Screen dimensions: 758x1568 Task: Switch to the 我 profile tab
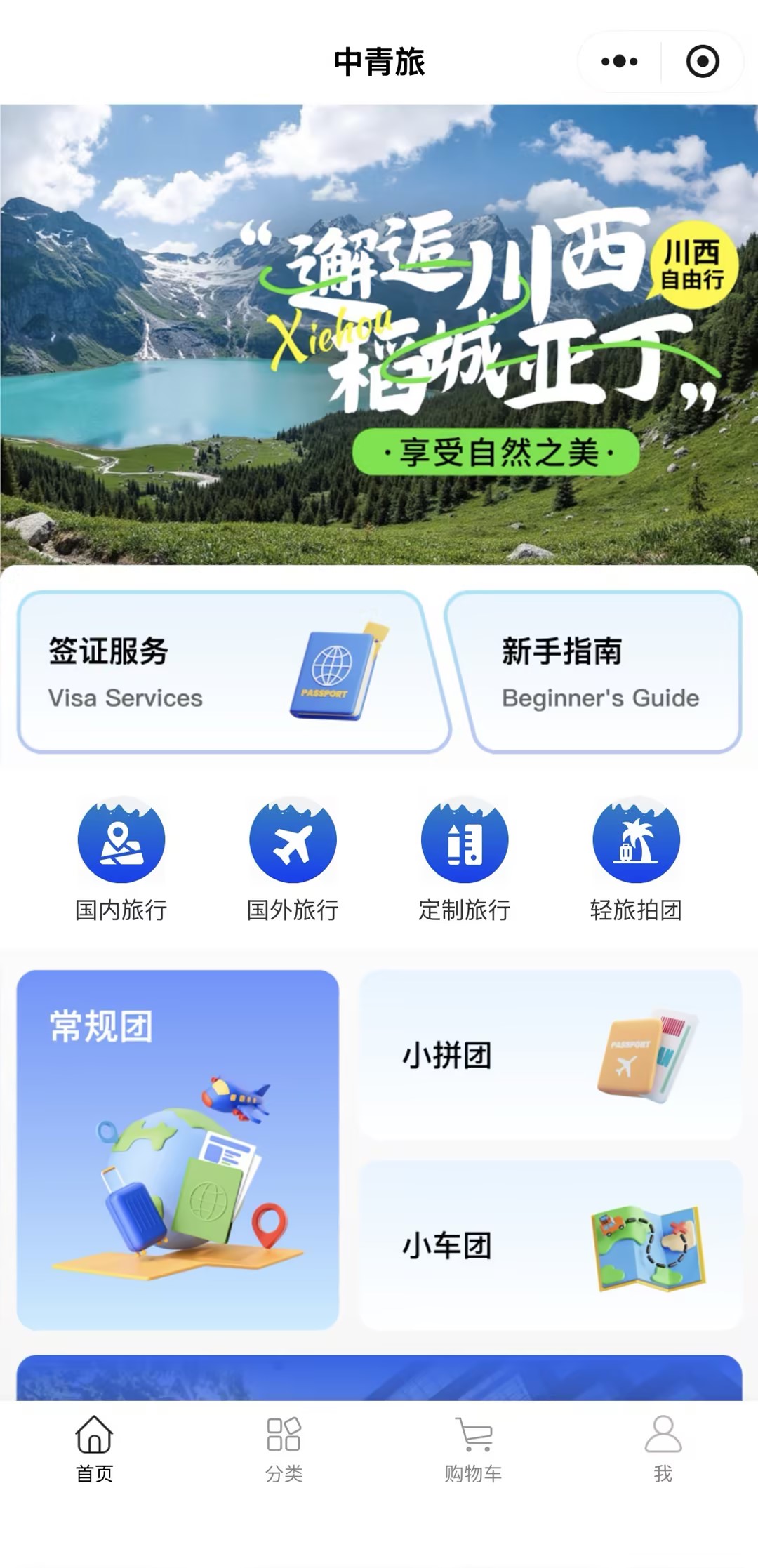[663, 1449]
